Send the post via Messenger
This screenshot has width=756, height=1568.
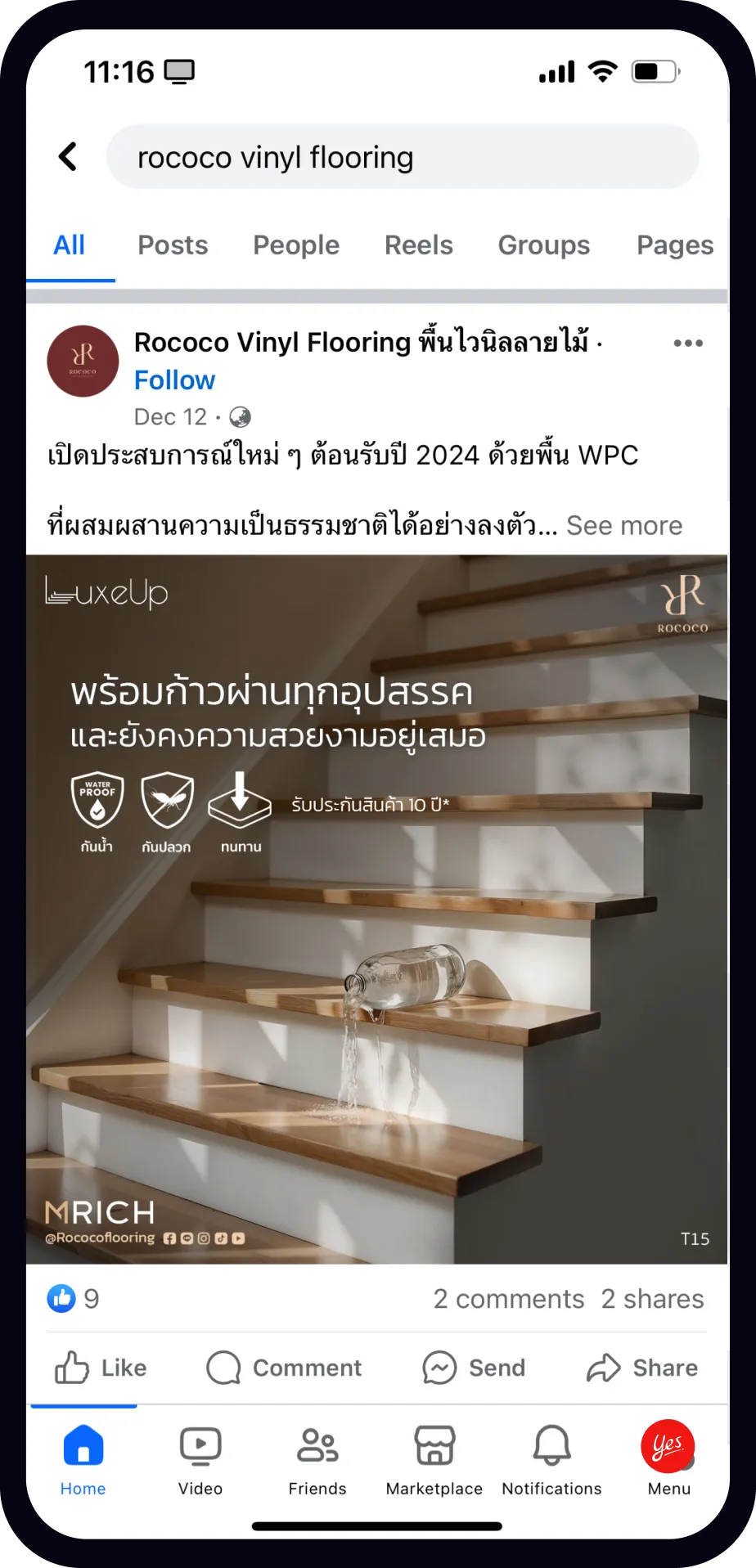coord(474,1368)
